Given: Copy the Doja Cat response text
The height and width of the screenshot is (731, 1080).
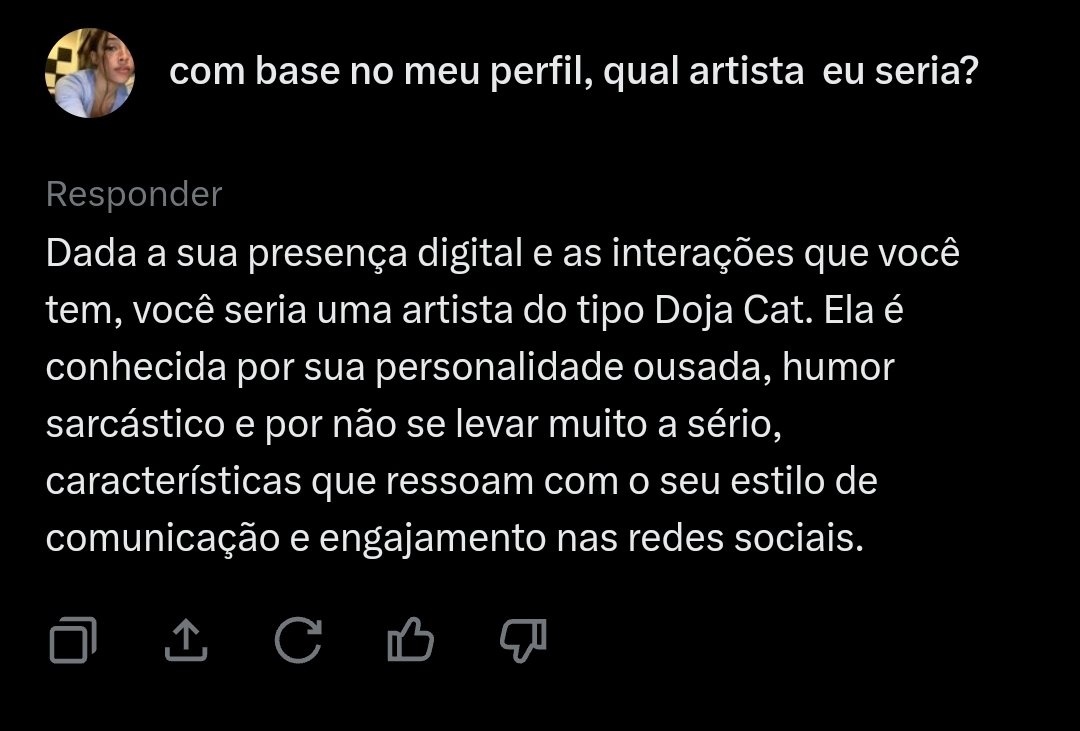Looking at the screenshot, I should coord(73,640).
